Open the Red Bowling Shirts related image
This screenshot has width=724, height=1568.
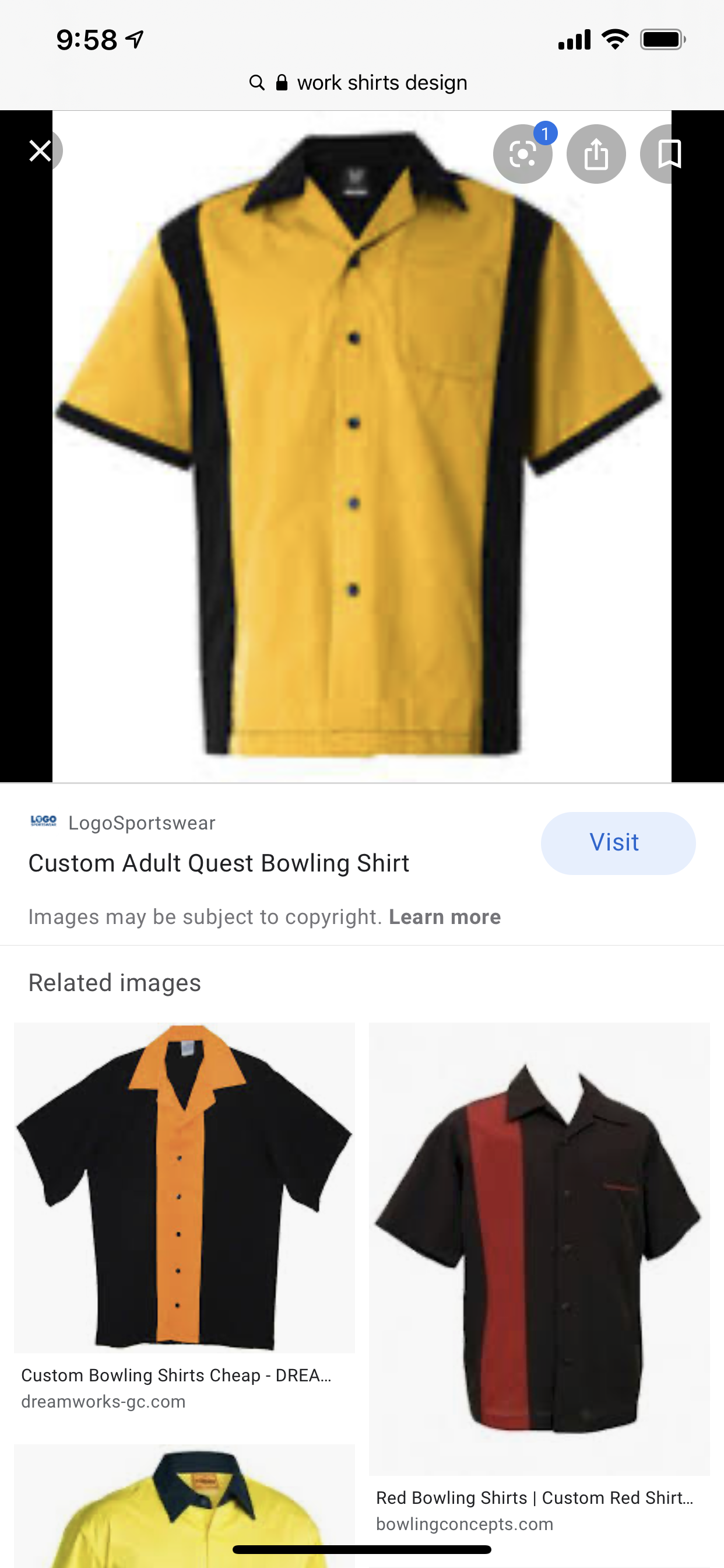pyautogui.click(x=539, y=1248)
